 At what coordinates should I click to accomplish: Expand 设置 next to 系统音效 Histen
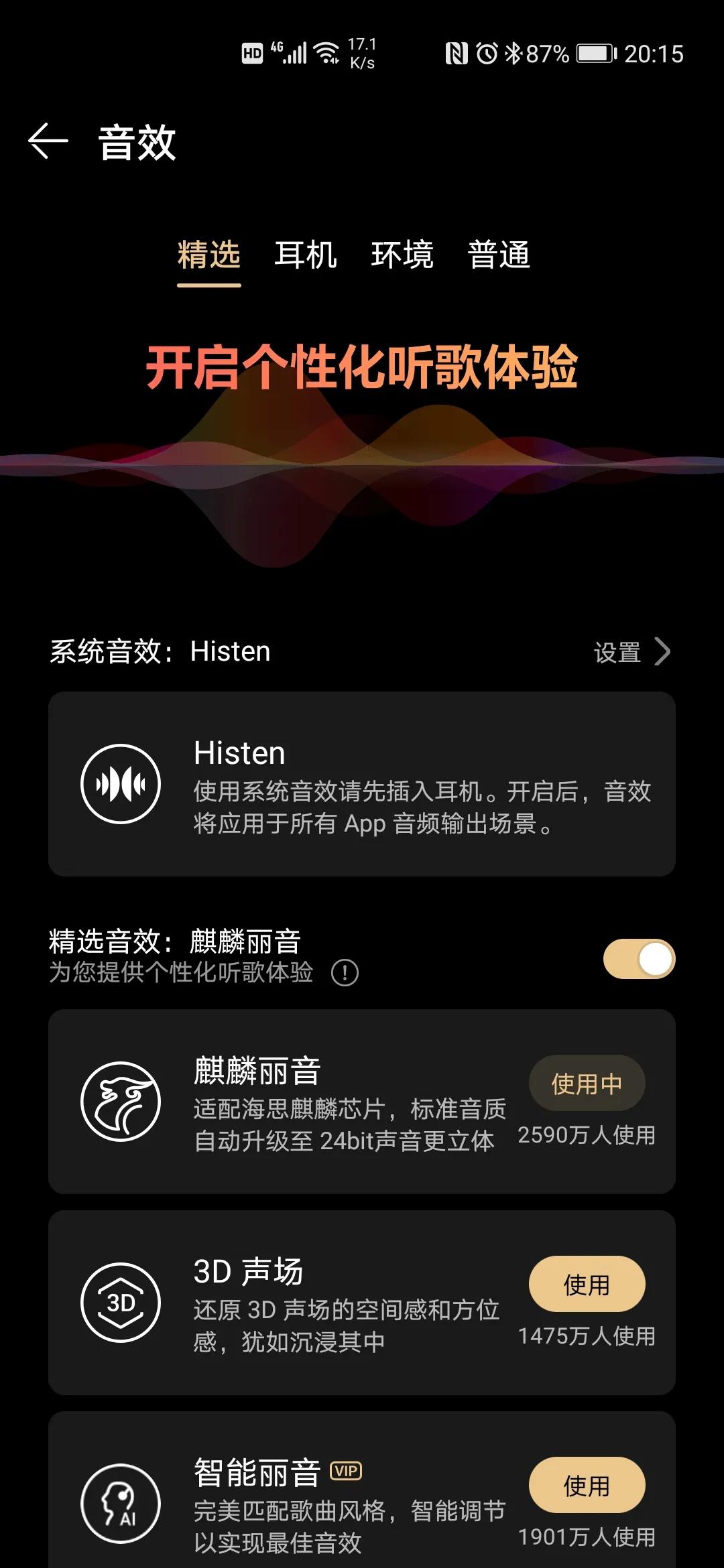tap(629, 651)
